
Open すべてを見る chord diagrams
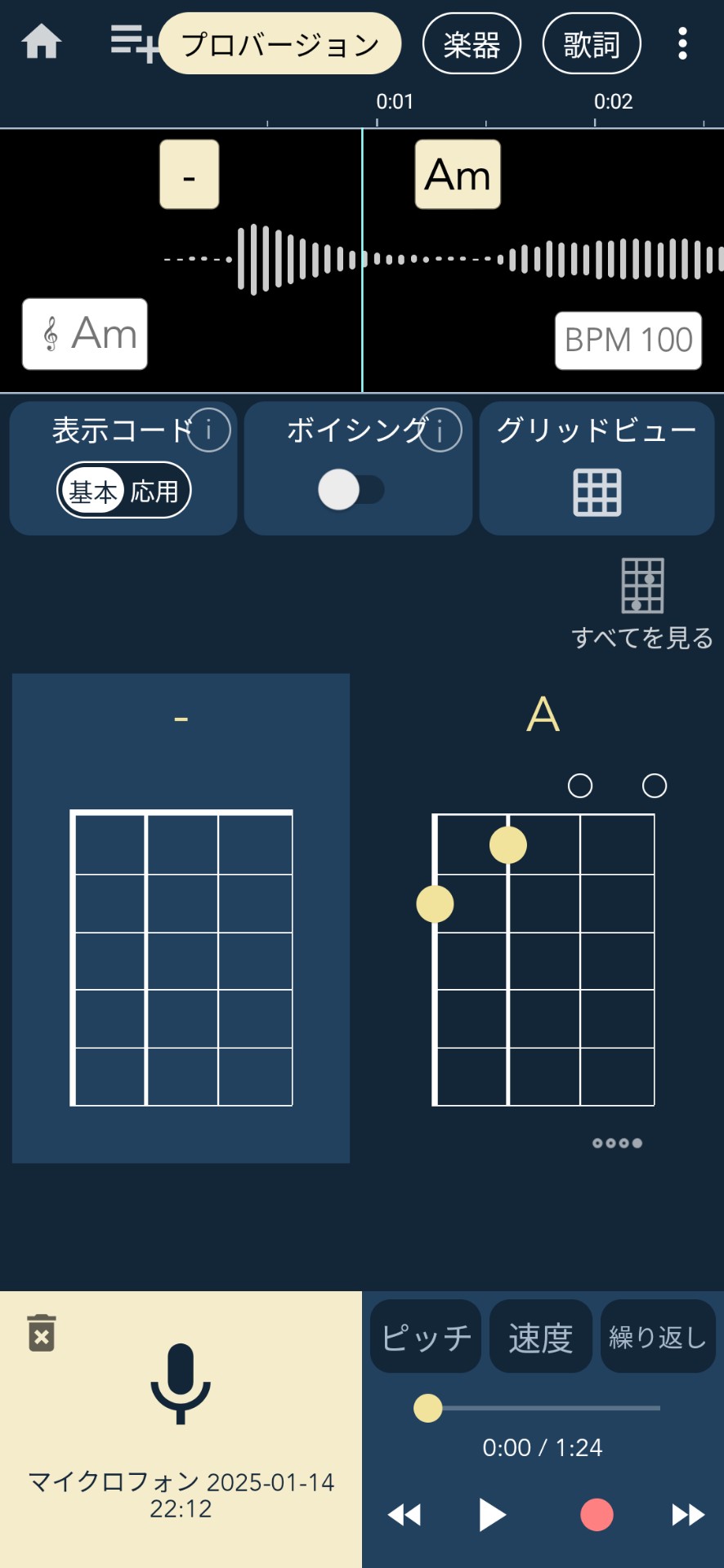(x=642, y=603)
